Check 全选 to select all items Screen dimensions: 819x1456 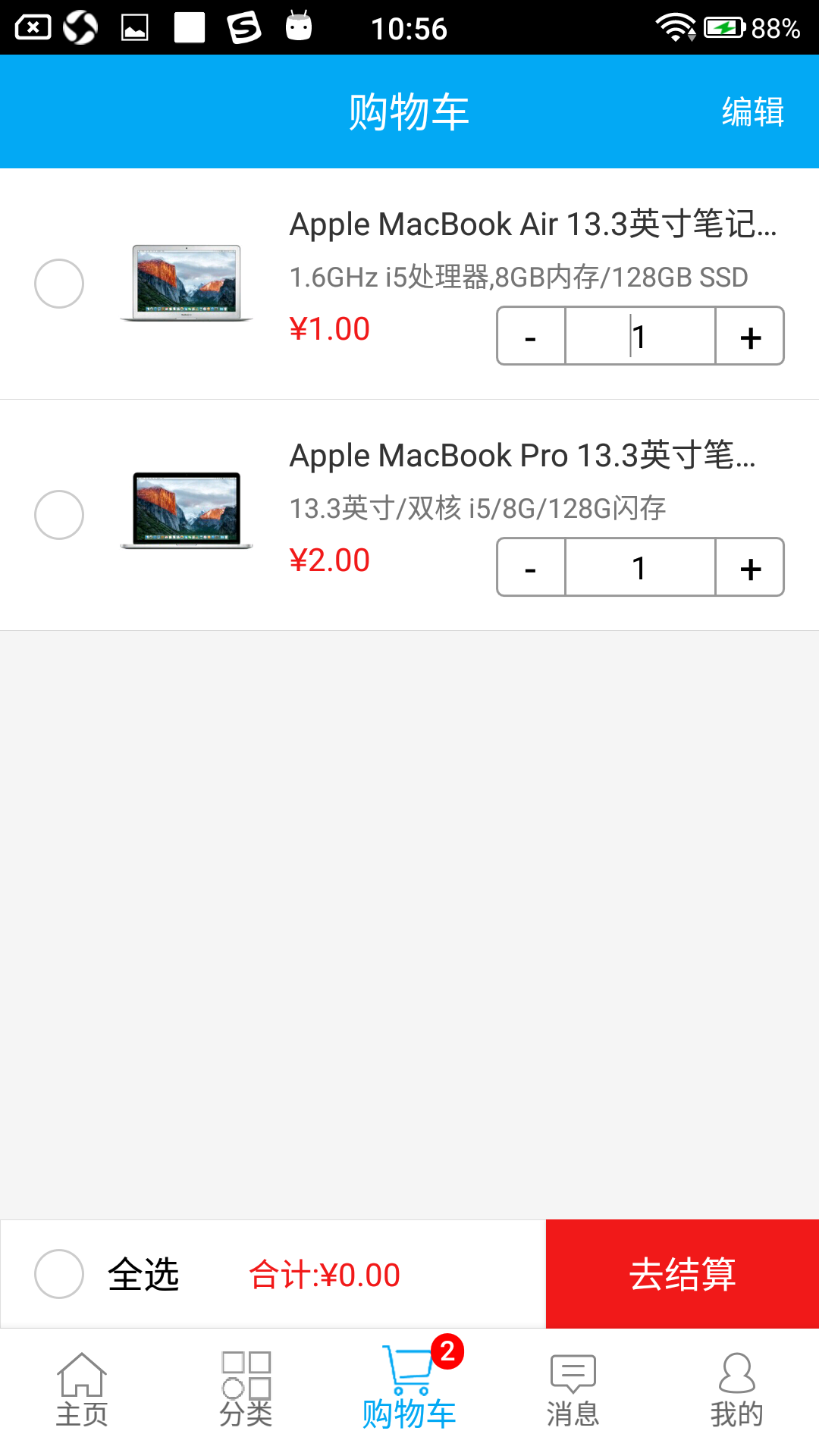click(x=59, y=1274)
